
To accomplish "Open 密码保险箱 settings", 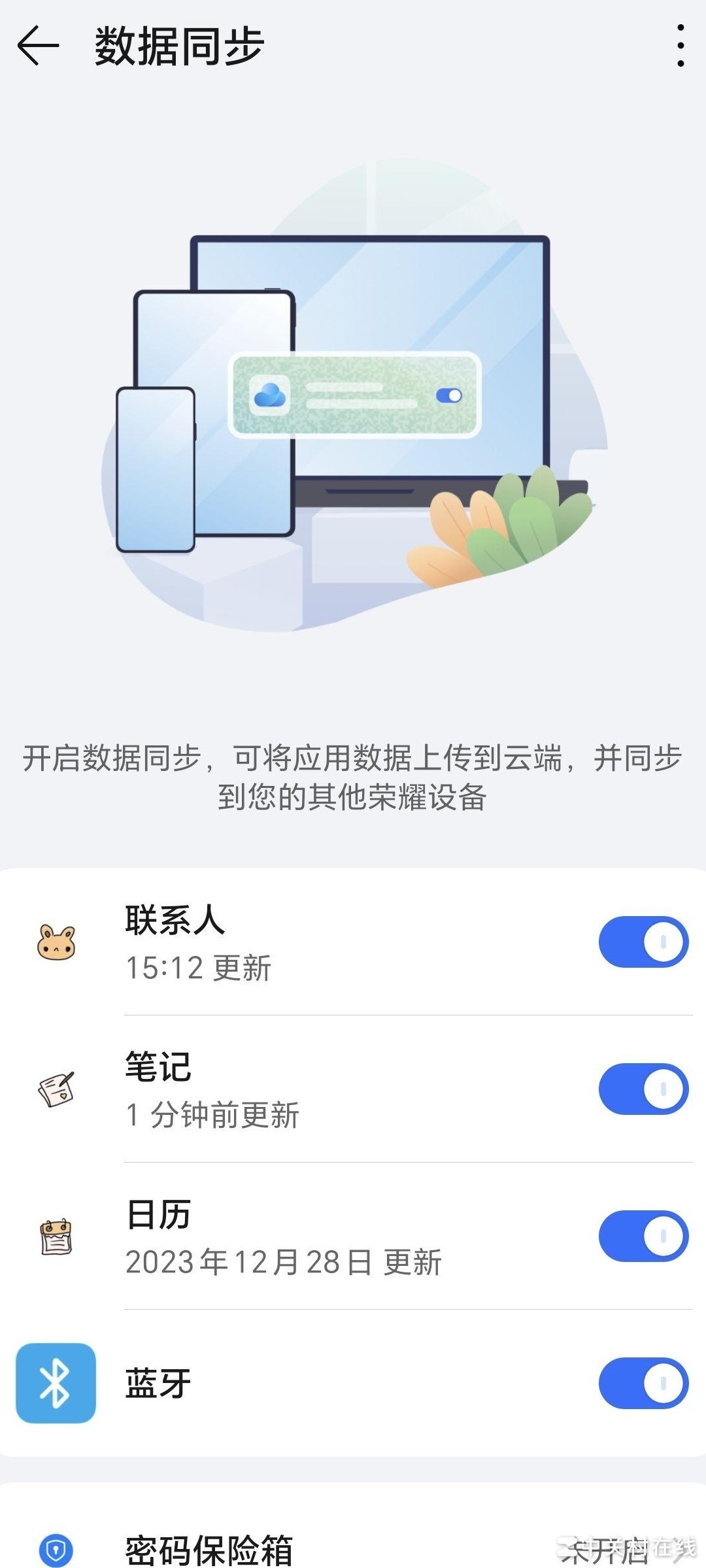I will point(353,1548).
